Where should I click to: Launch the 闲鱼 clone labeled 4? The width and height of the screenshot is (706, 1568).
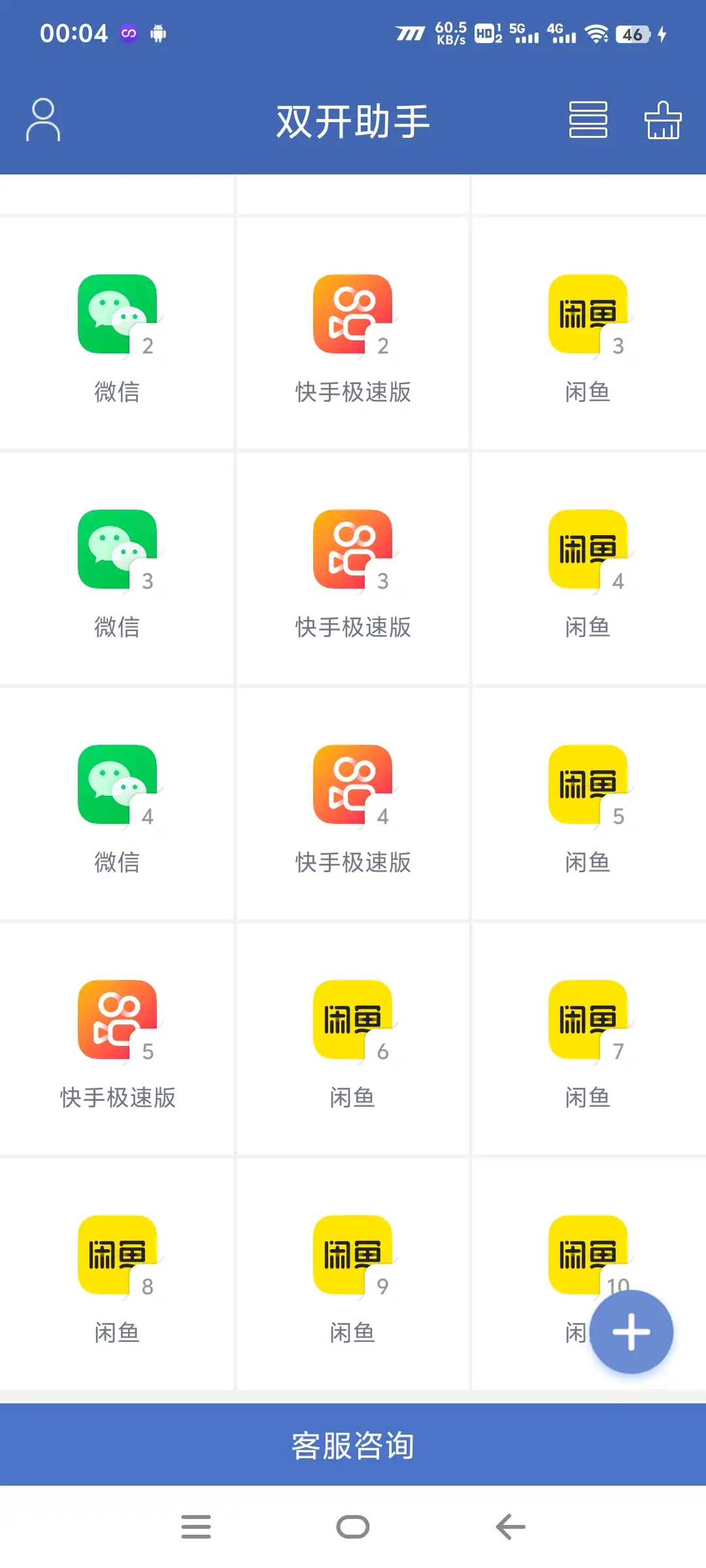(587, 549)
